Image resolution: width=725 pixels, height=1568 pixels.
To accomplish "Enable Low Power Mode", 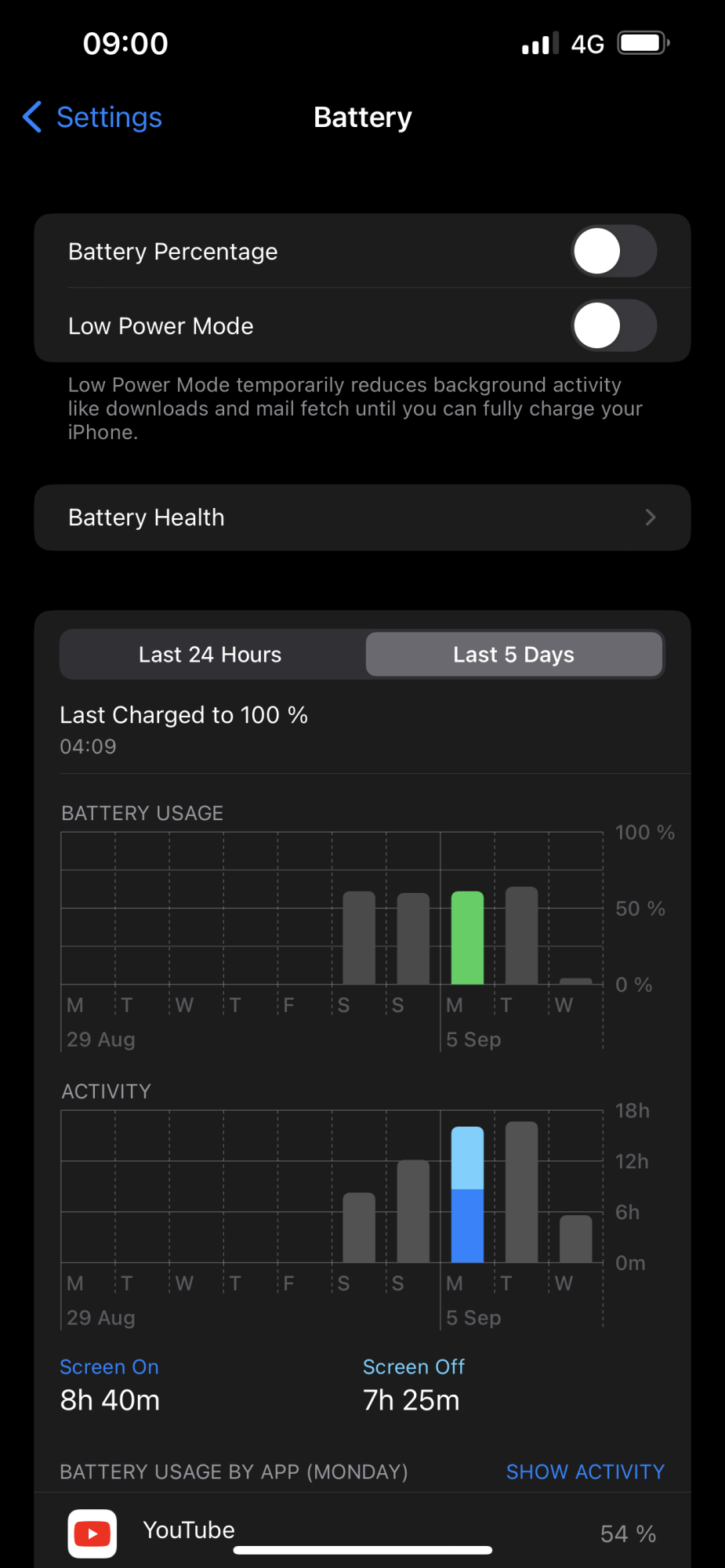I will [614, 325].
